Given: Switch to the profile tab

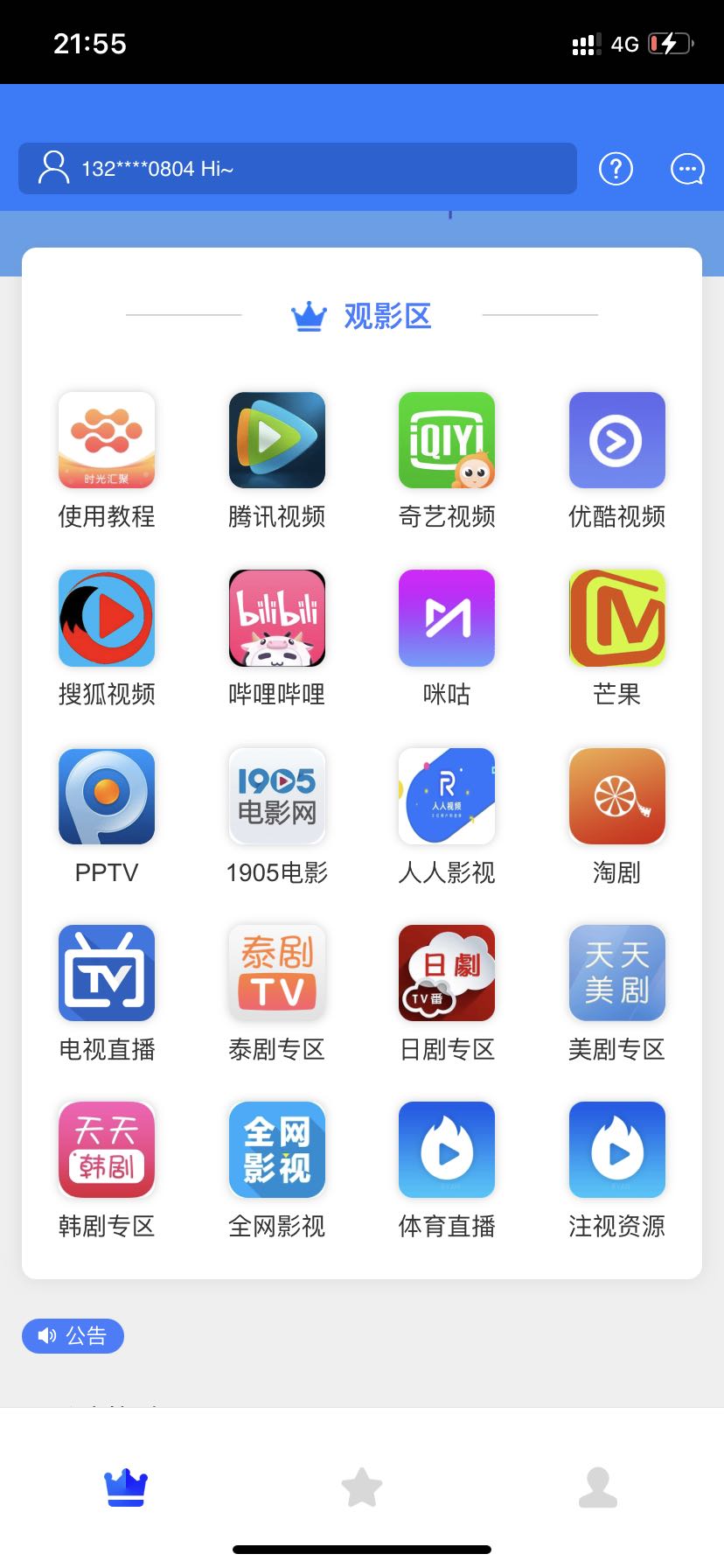Looking at the screenshot, I should click(598, 1487).
